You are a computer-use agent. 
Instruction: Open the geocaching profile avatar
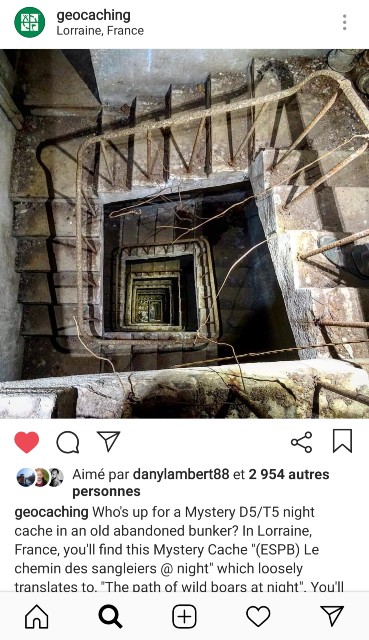(29, 22)
